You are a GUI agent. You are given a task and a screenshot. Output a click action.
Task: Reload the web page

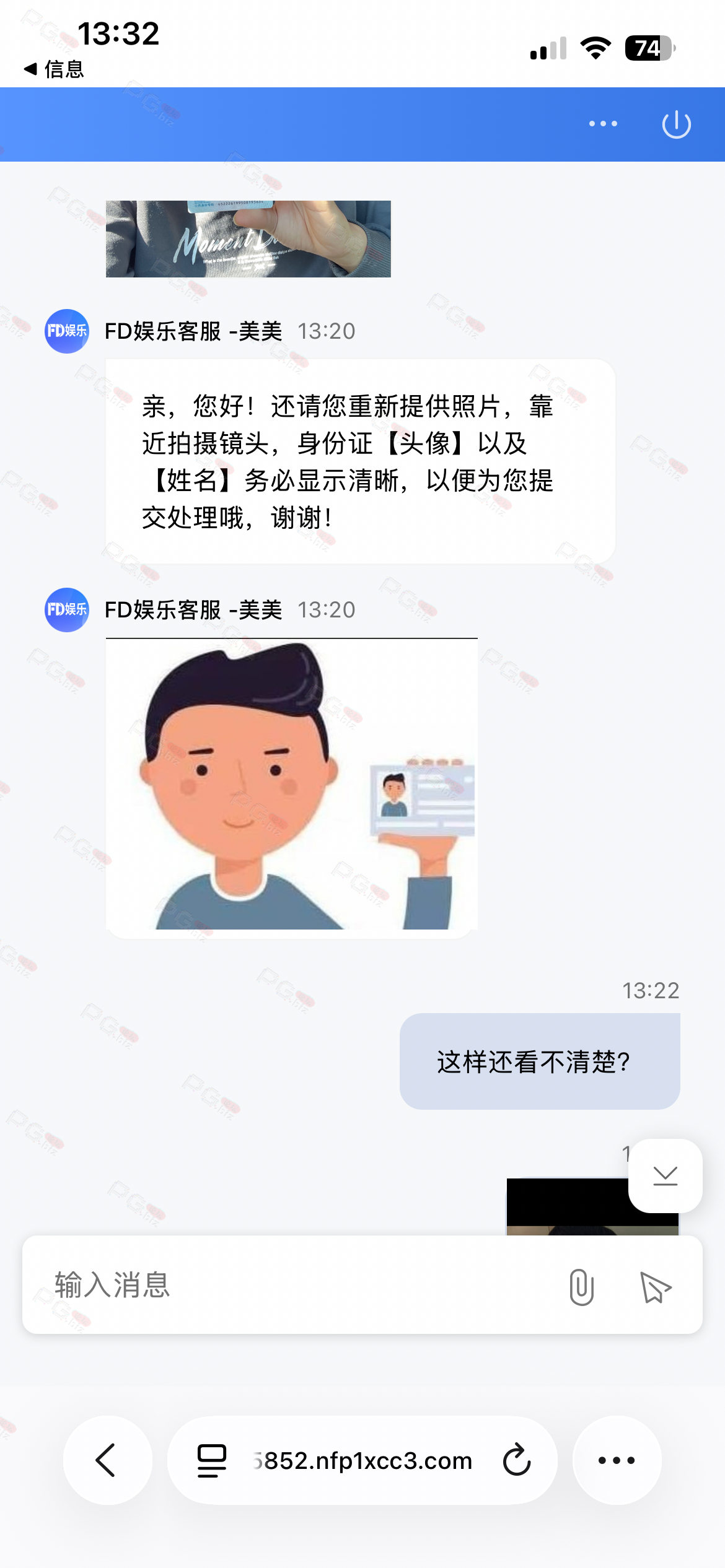516,1460
